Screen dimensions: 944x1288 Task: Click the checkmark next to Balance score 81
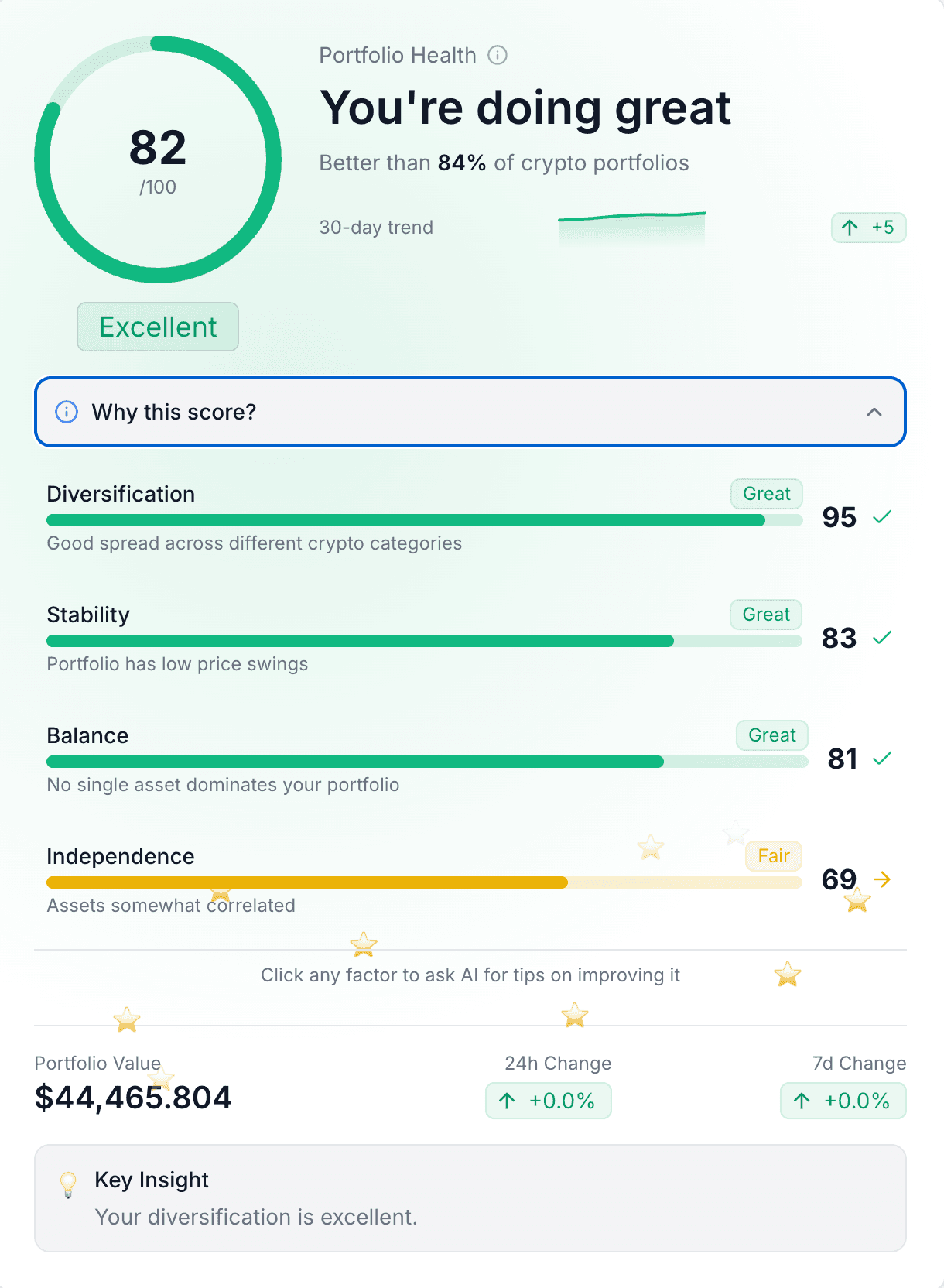pyautogui.click(x=884, y=759)
